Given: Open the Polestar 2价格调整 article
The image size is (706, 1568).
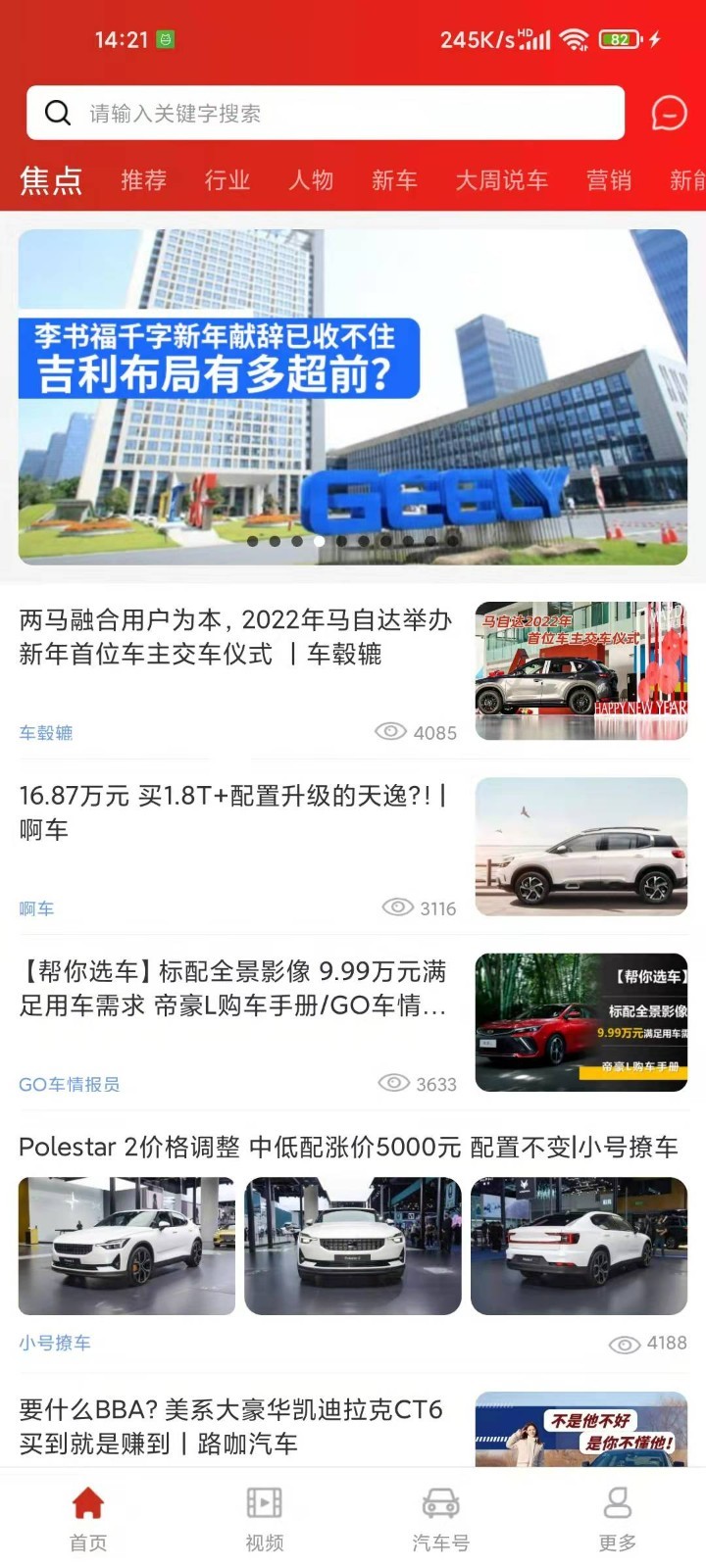Looking at the screenshot, I should [348, 1147].
